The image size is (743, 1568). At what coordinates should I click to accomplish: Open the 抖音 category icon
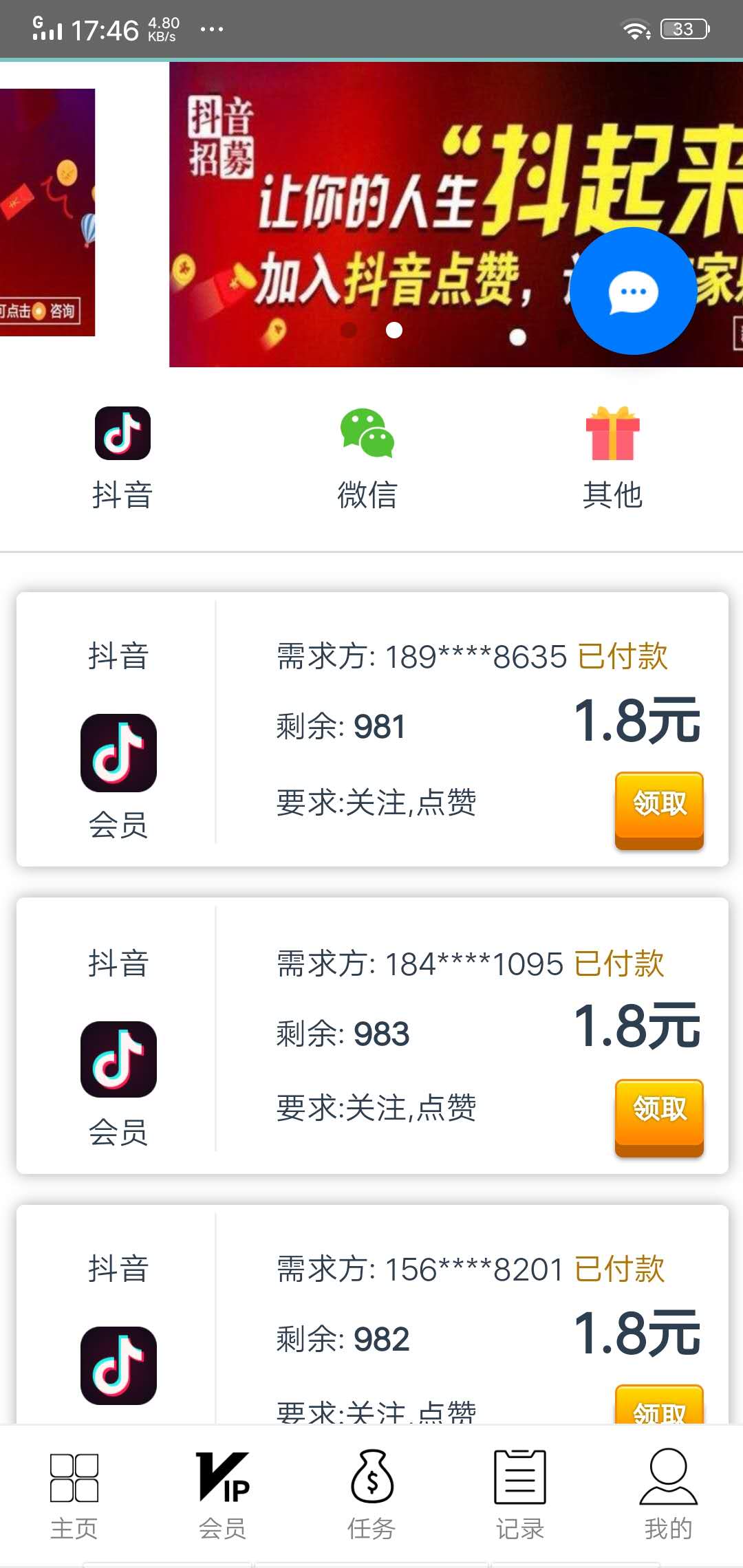click(x=123, y=433)
